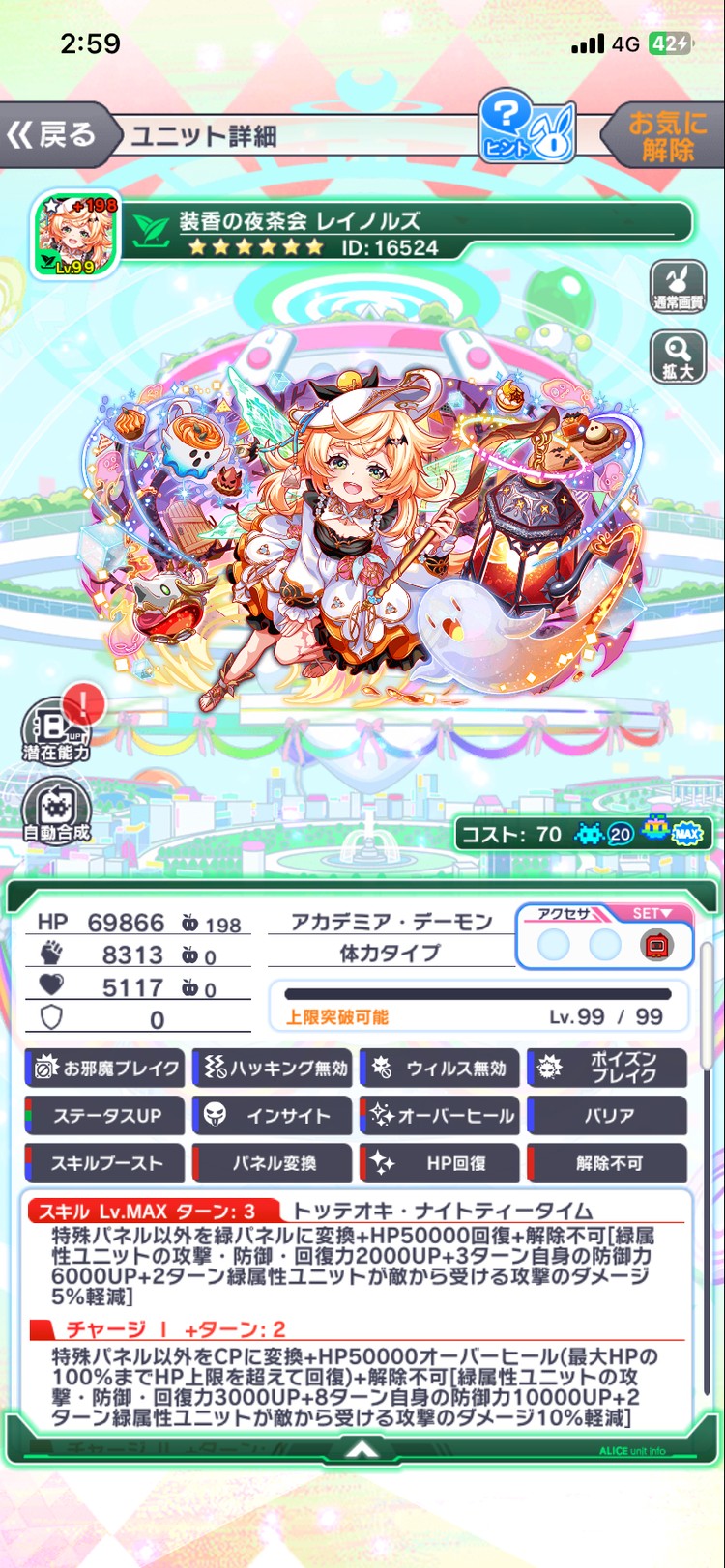Expand the info panel with up arrow
725x1568 pixels.
[x=362, y=1449]
